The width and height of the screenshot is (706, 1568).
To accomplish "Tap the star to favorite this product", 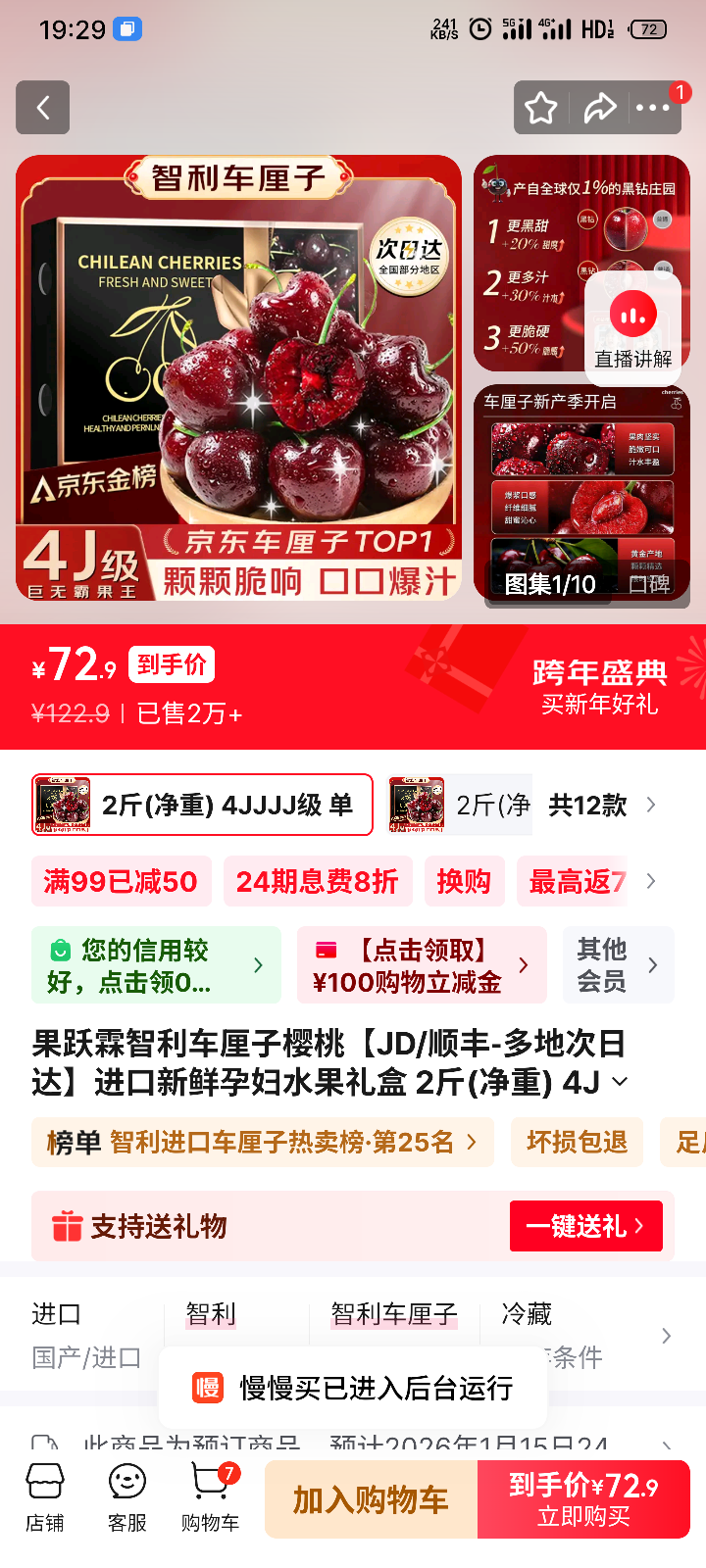I will click(540, 108).
